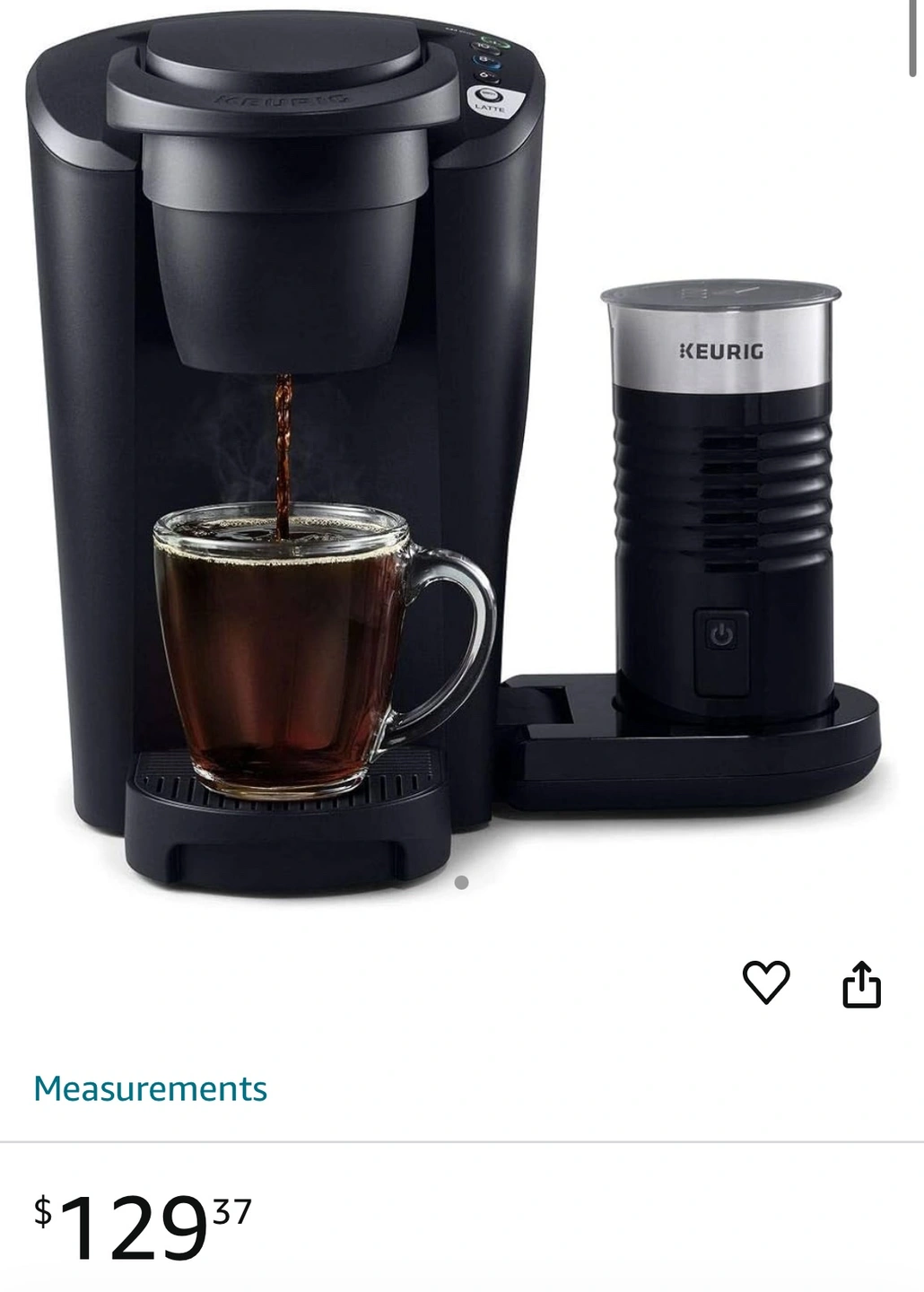Share this product listing

pyautogui.click(x=861, y=984)
